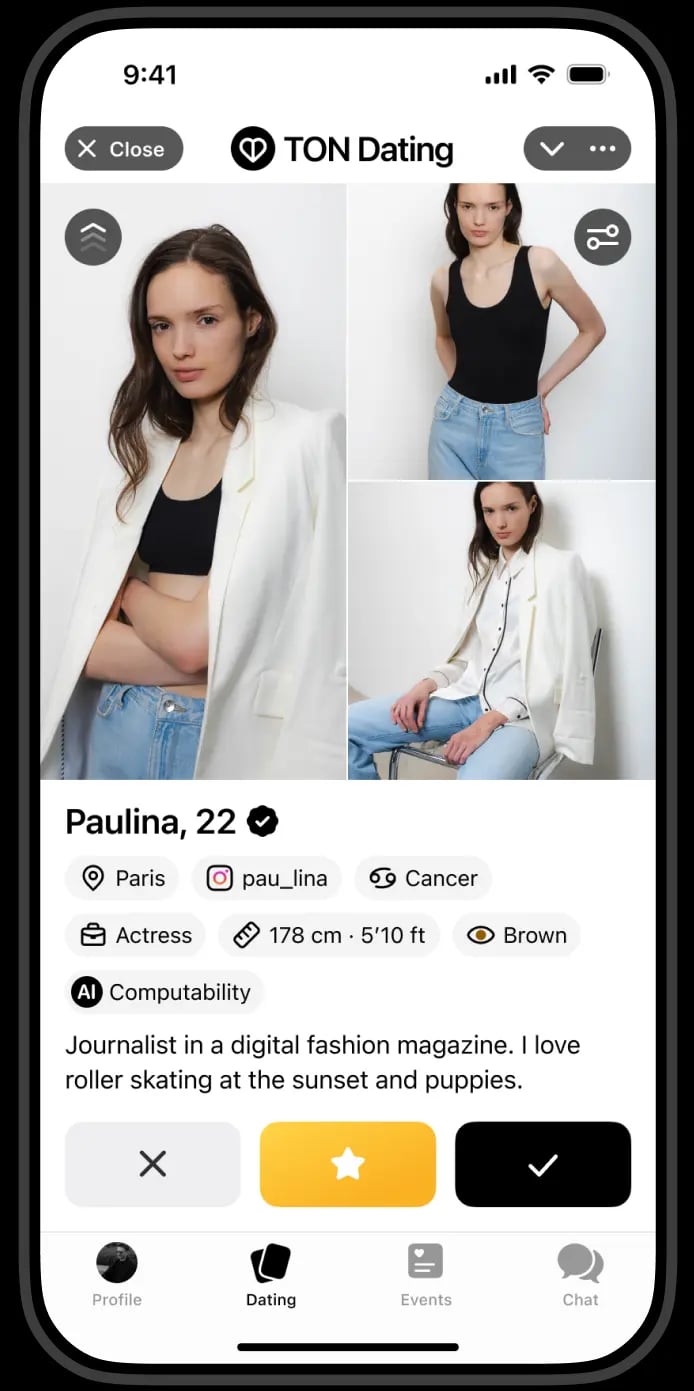This screenshot has height=1391, width=694.
Task: Open the Chat tab
Action: (580, 1274)
